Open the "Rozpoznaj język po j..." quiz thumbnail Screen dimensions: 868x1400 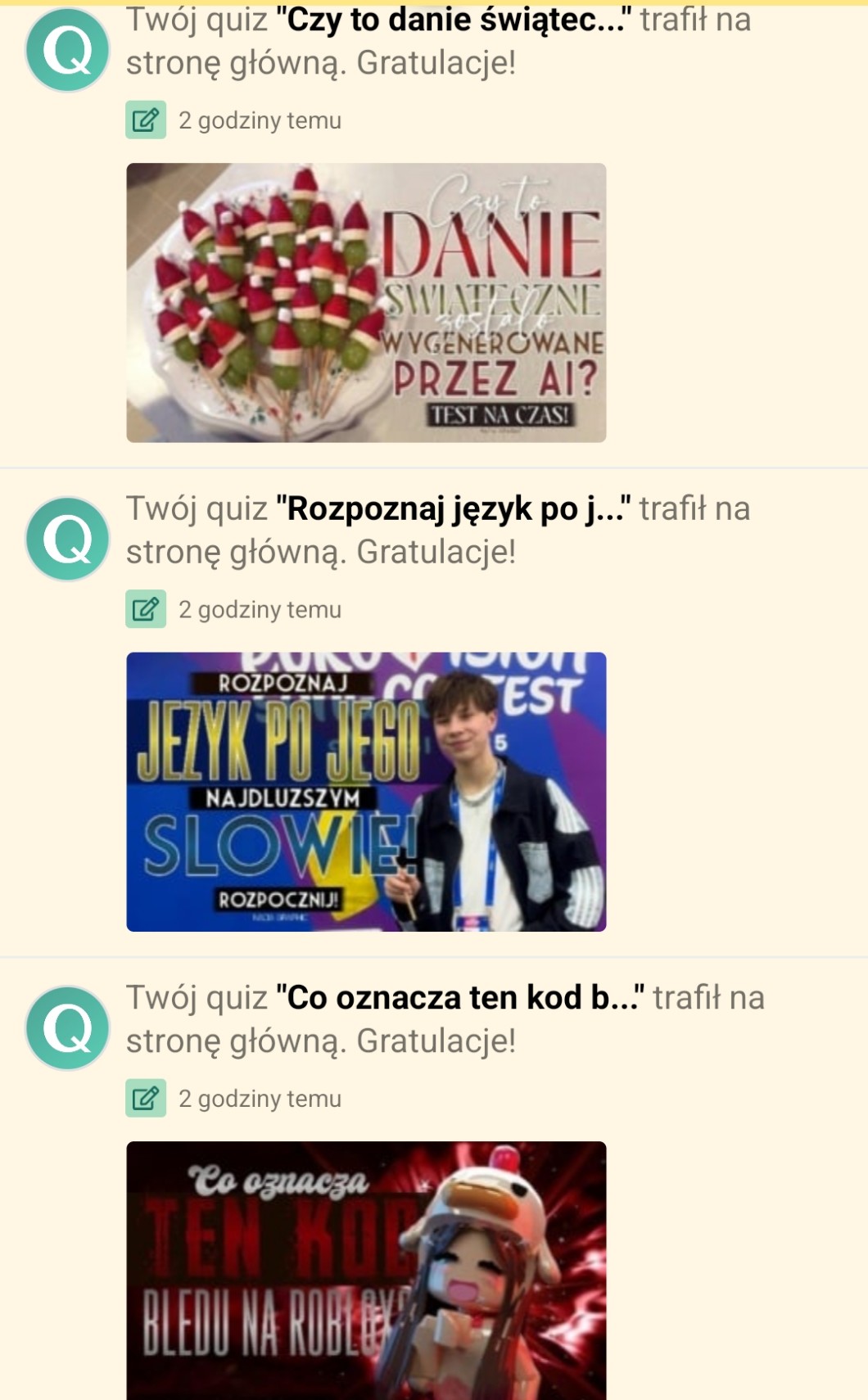(366, 791)
